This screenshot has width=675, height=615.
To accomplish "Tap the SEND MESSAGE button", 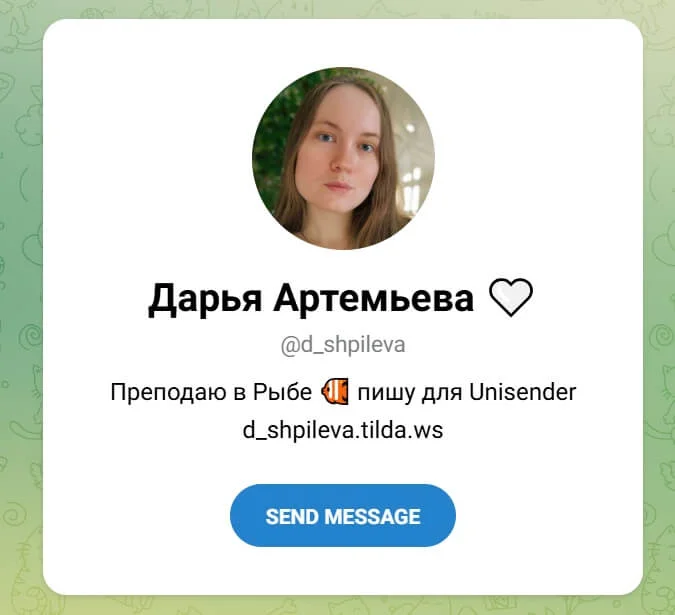I will pyautogui.click(x=342, y=516).
